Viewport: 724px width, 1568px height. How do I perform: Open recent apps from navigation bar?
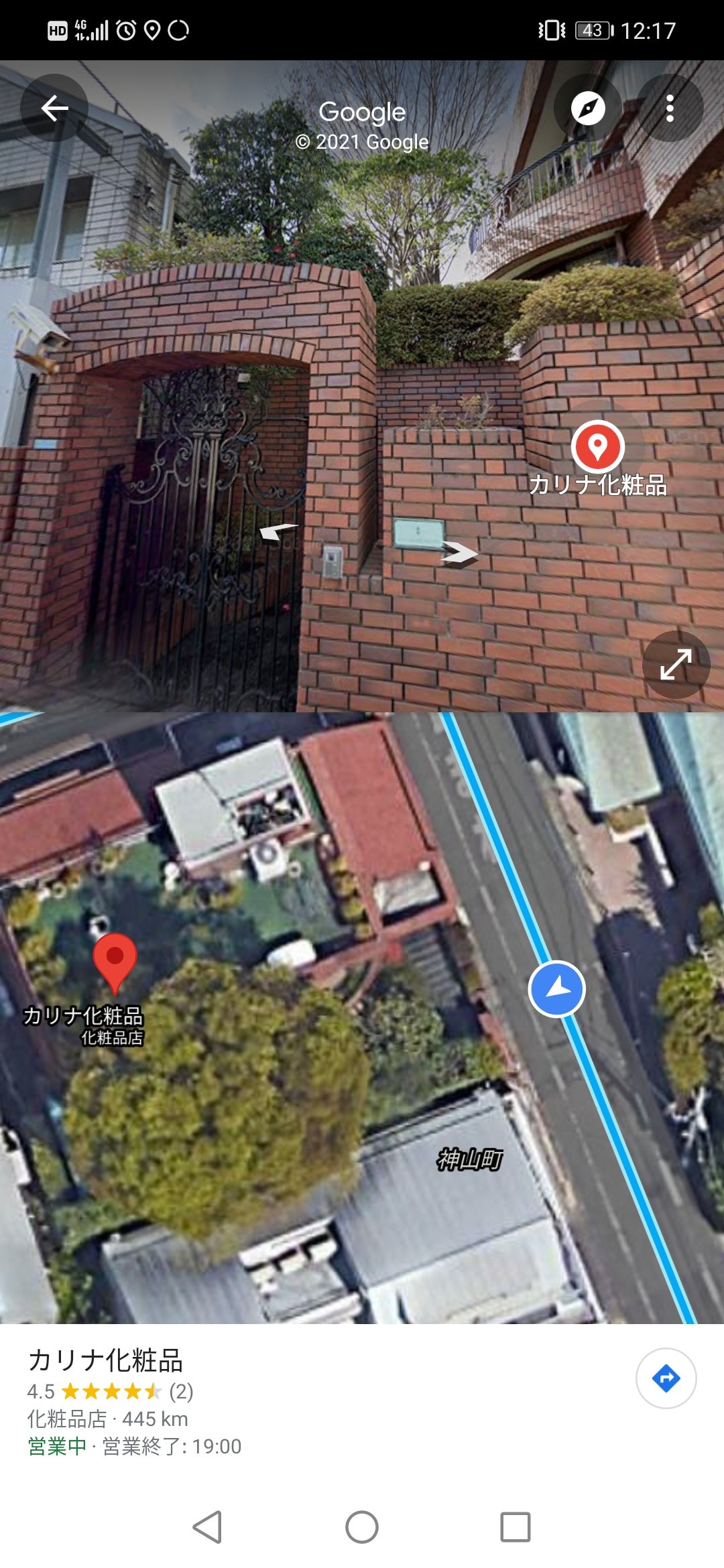[516, 1527]
